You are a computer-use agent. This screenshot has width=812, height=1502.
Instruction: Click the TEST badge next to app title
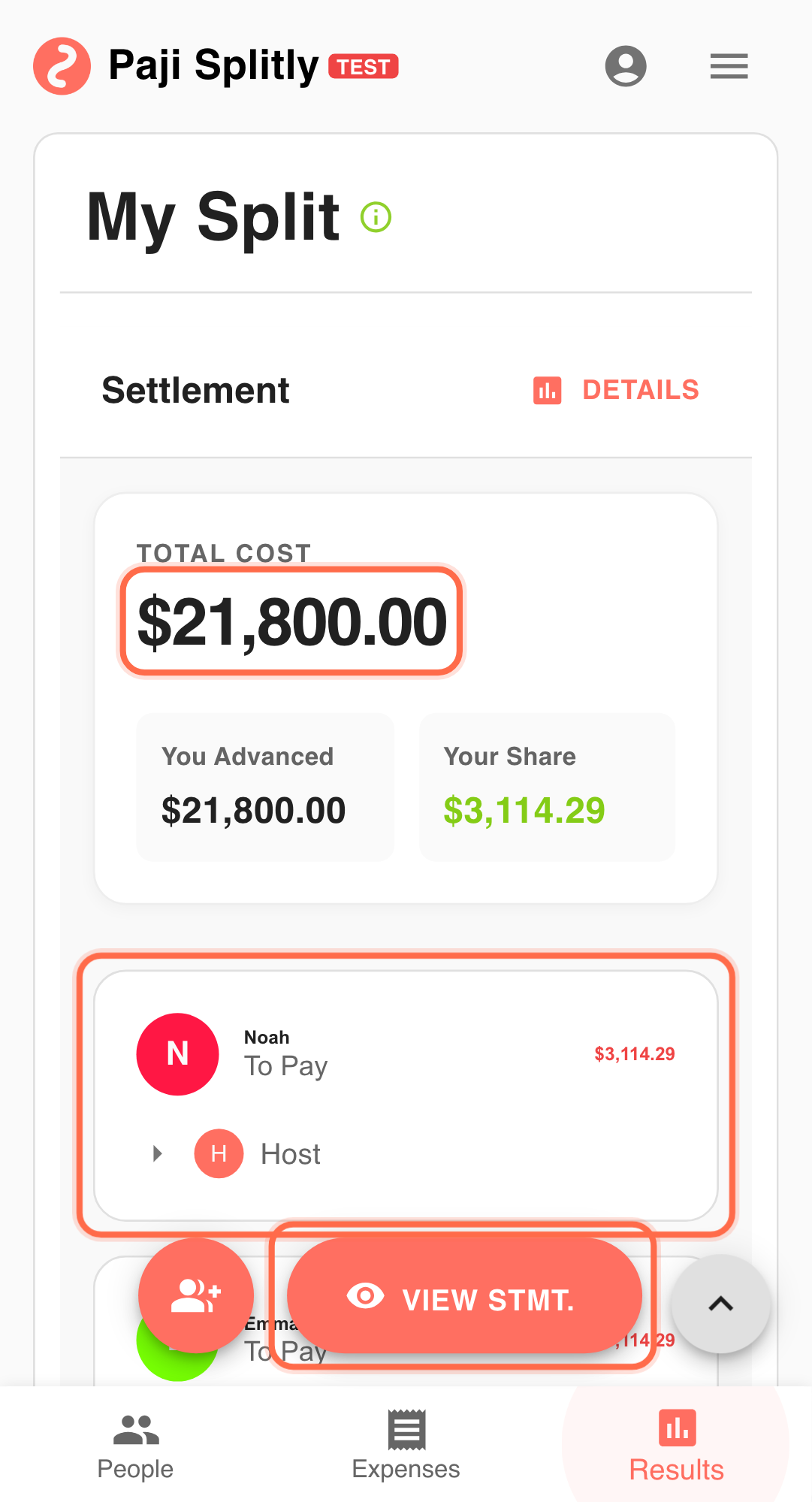[x=364, y=67]
